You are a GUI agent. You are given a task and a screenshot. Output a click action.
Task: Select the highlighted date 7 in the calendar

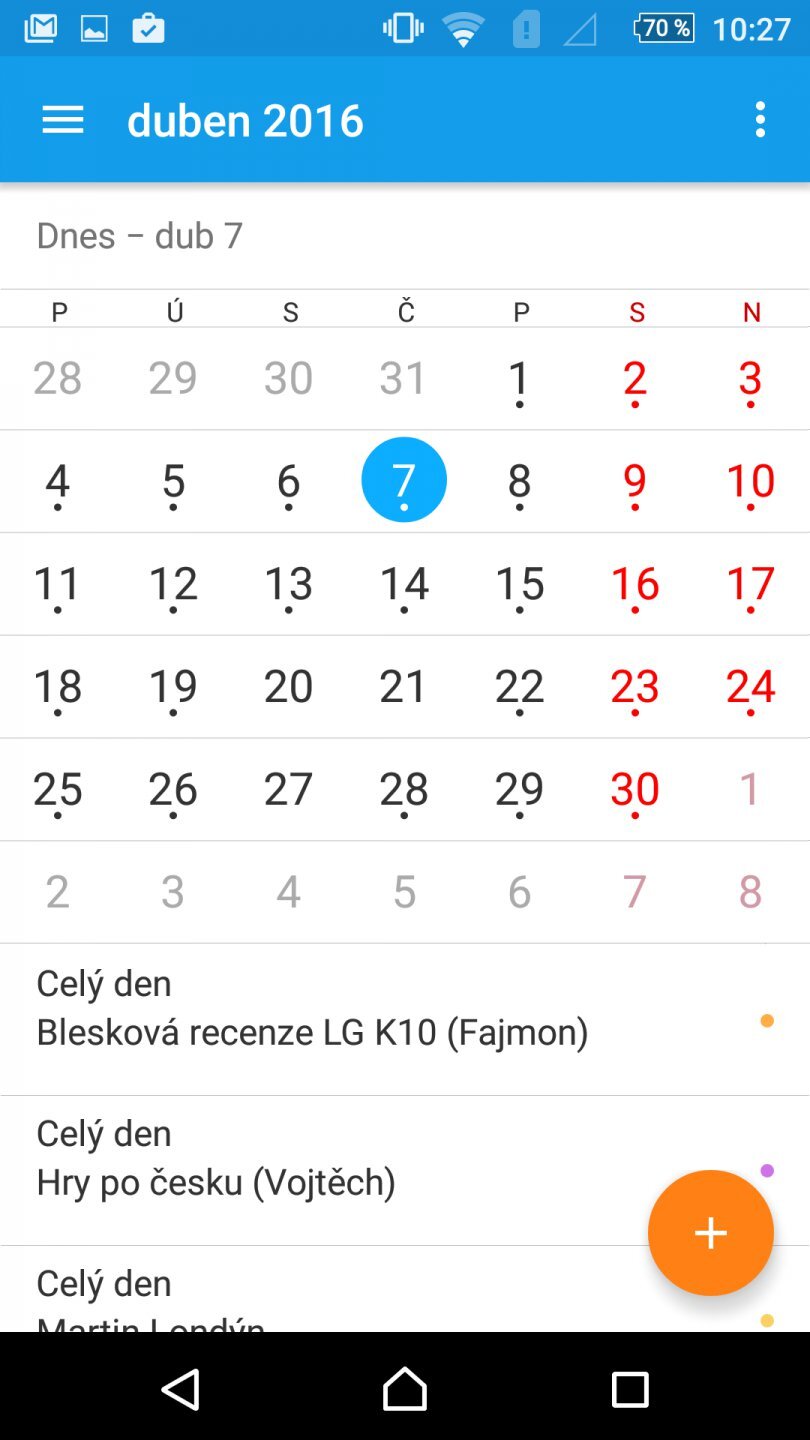(404, 480)
